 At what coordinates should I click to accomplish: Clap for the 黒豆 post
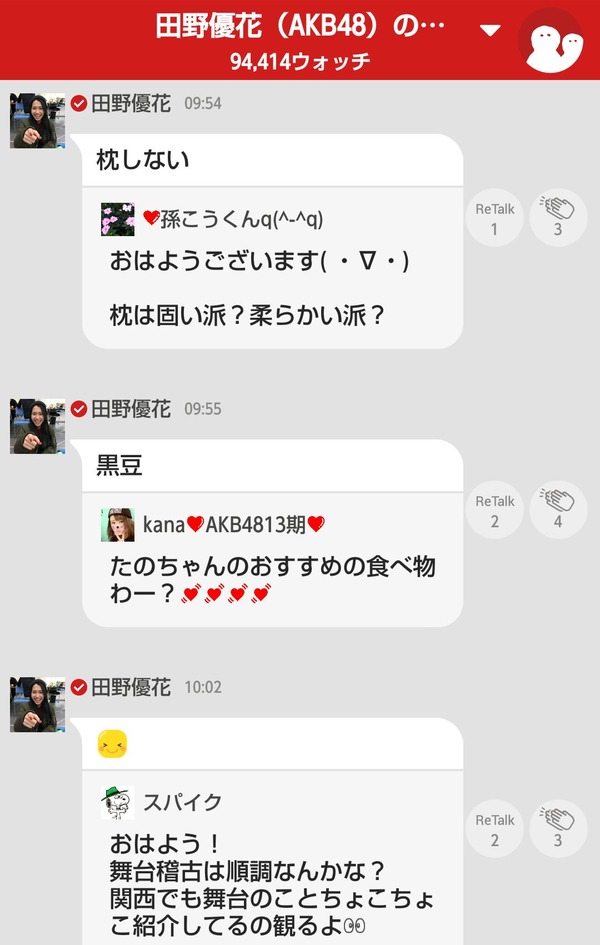tap(558, 510)
